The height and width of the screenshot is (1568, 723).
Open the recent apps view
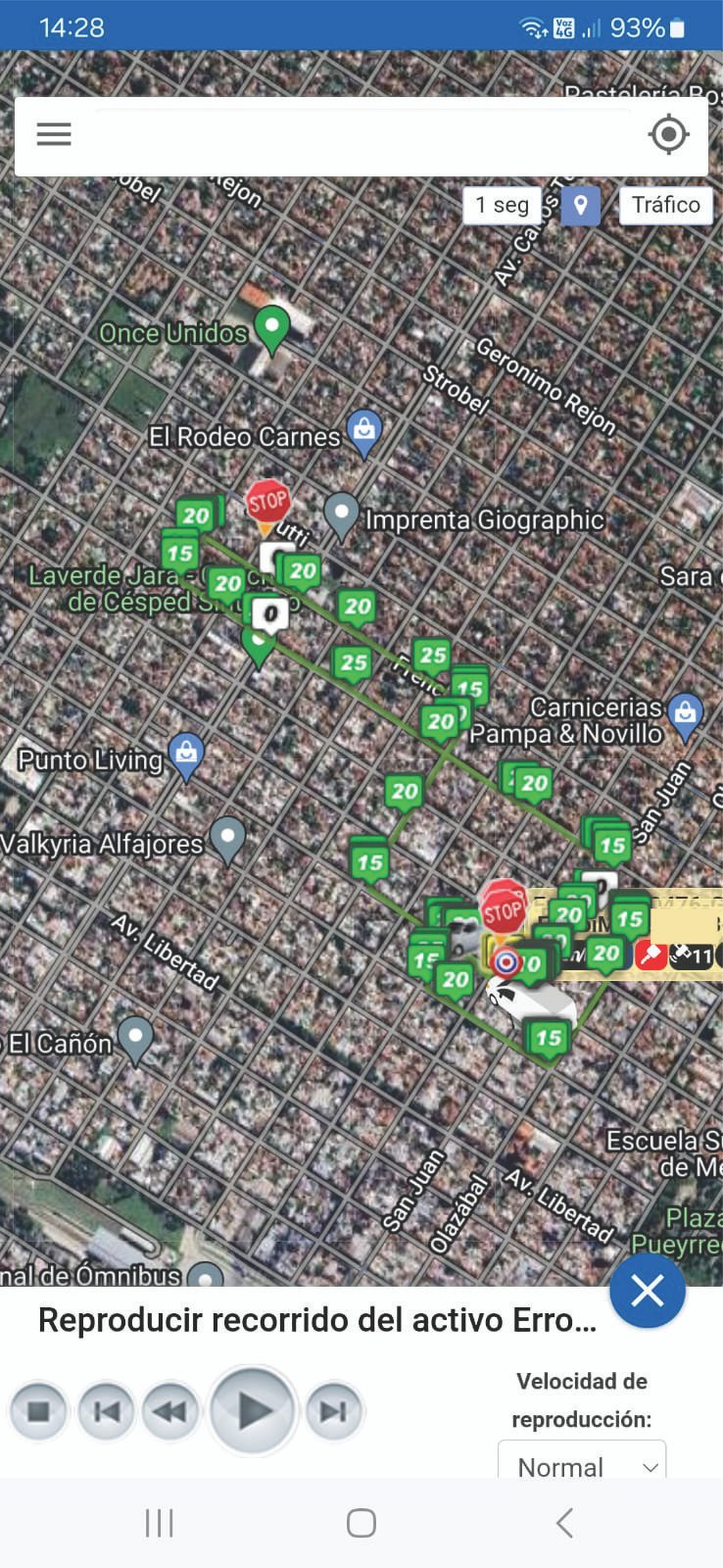point(159,1523)
